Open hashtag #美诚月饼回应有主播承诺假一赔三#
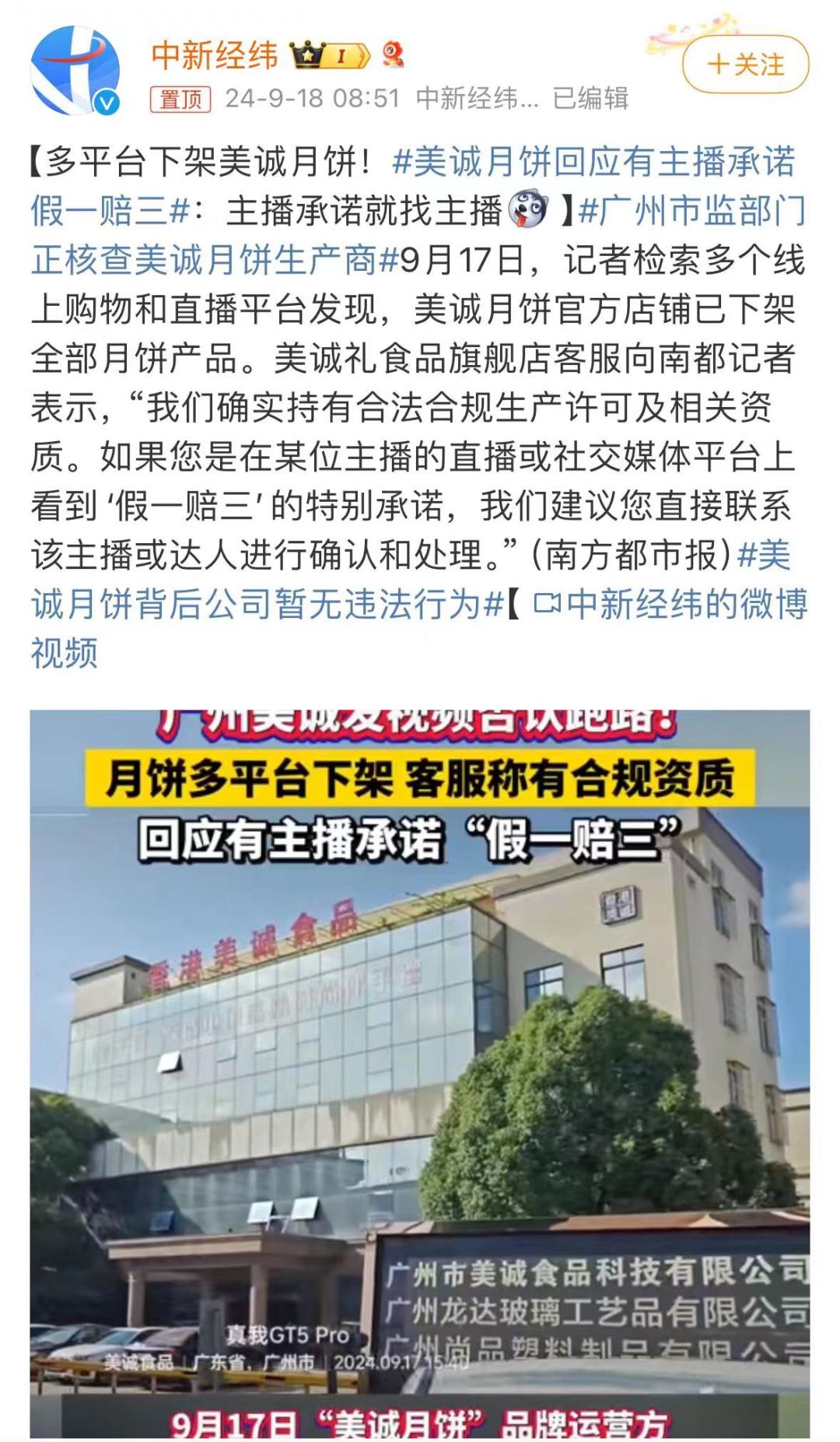The height and width of the screenshot is (1442, 840). pos(594,163)
